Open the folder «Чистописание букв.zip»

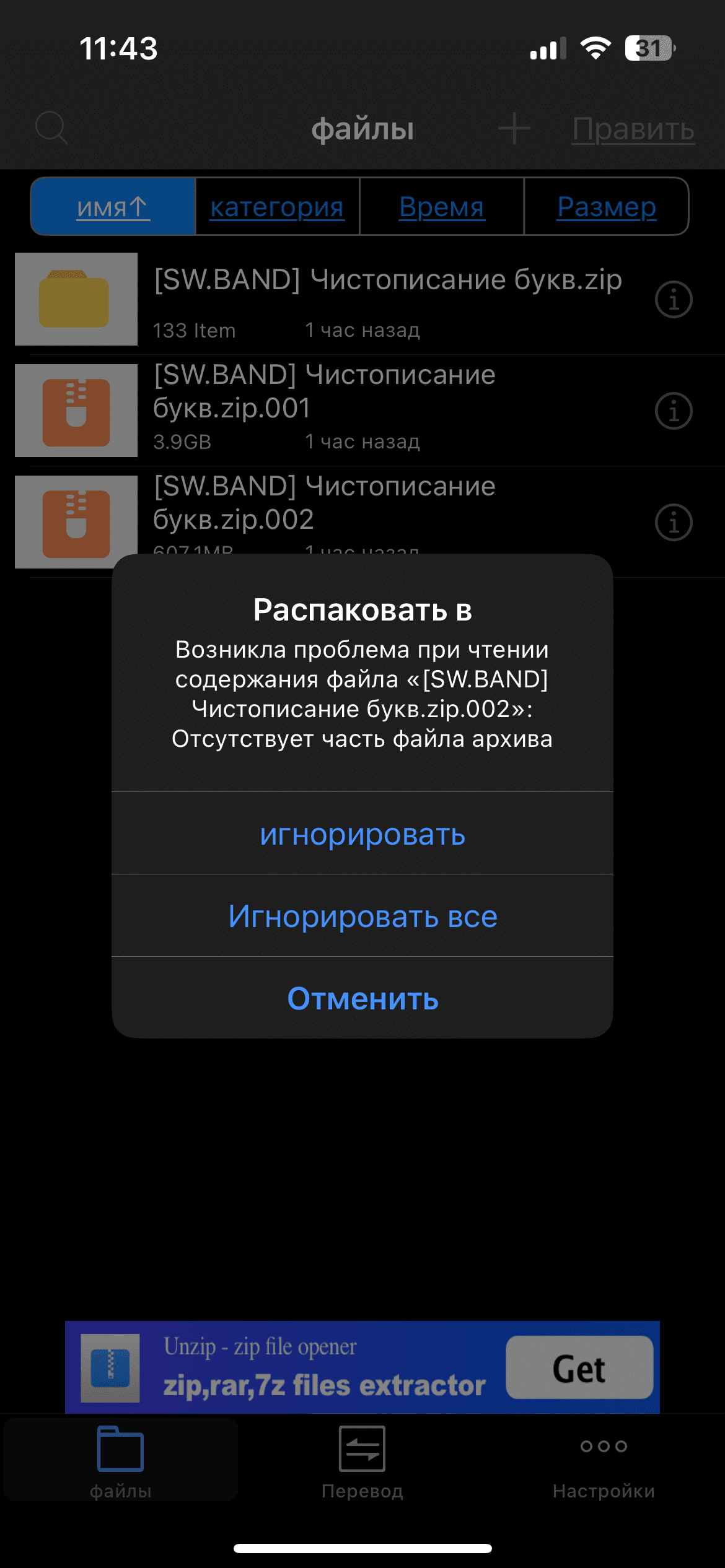pos(387,281)
